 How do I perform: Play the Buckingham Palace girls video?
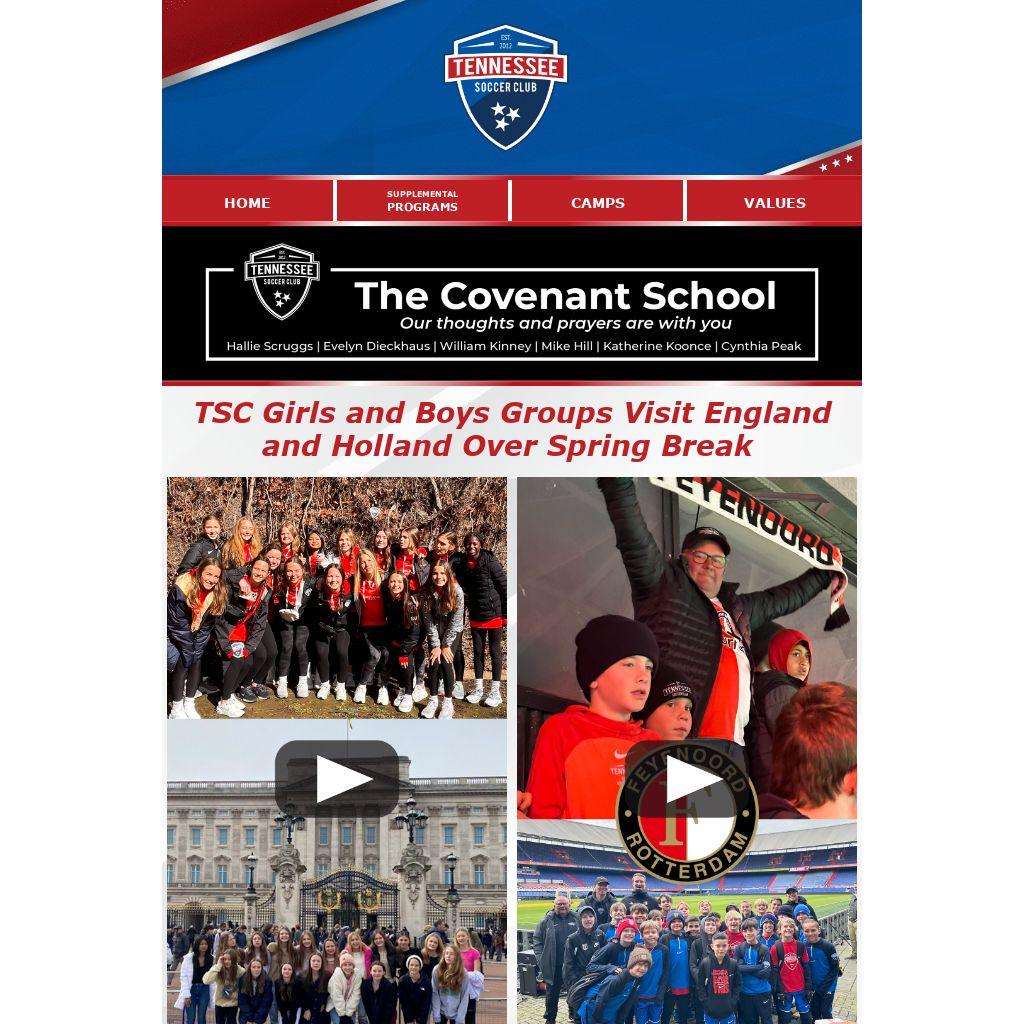(337, 779)
